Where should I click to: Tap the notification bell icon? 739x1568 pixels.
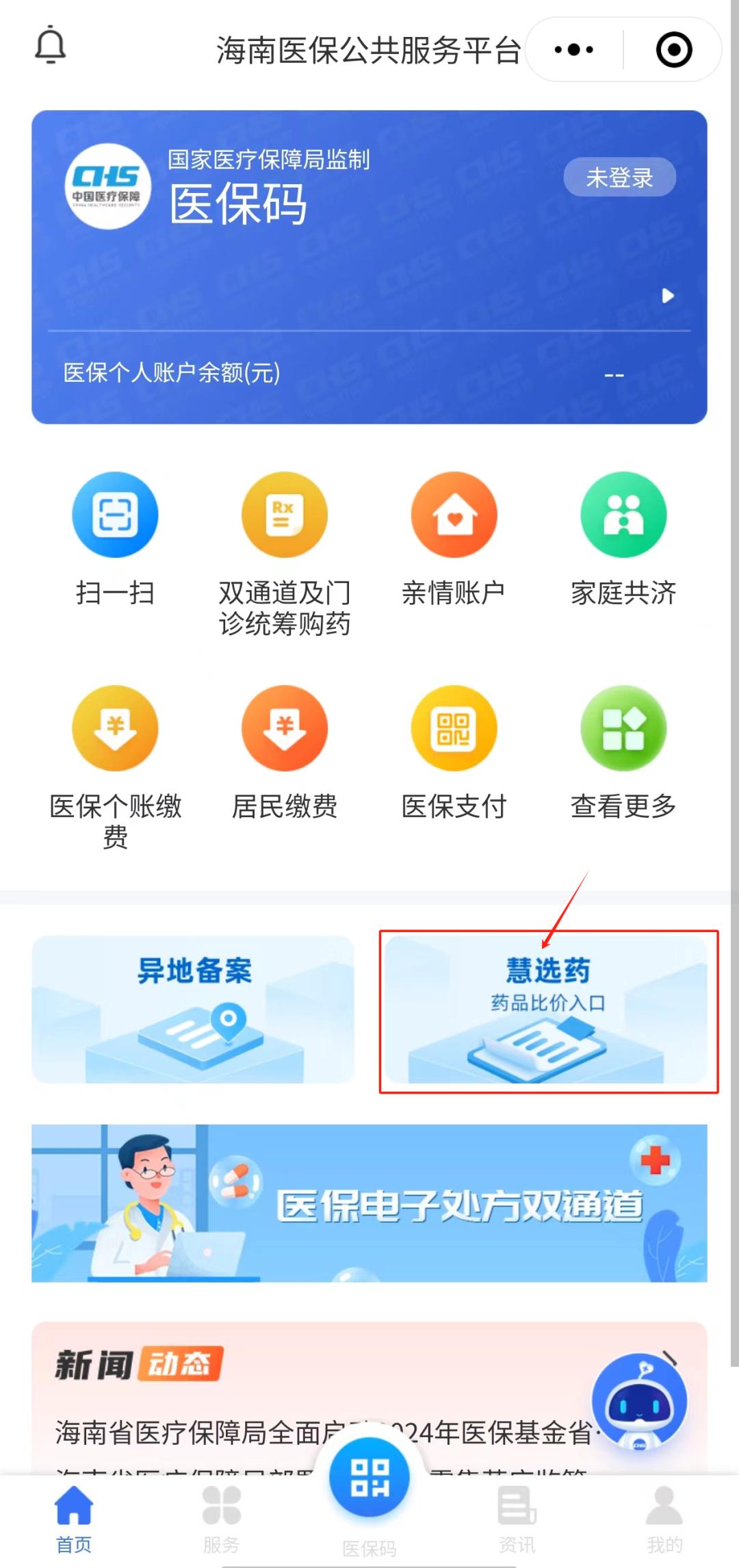click(51, 47)
